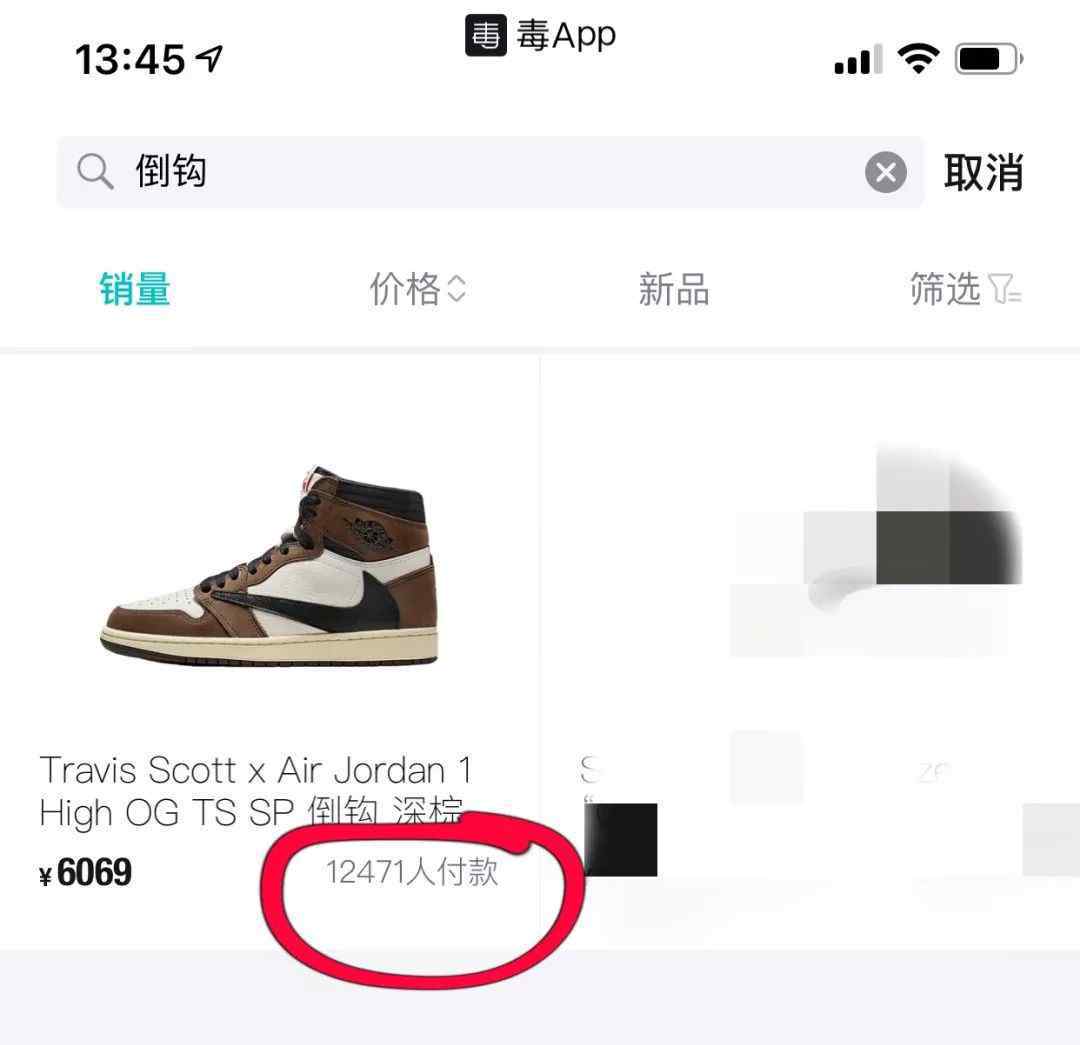Sort results by 价格

[417, 290]
